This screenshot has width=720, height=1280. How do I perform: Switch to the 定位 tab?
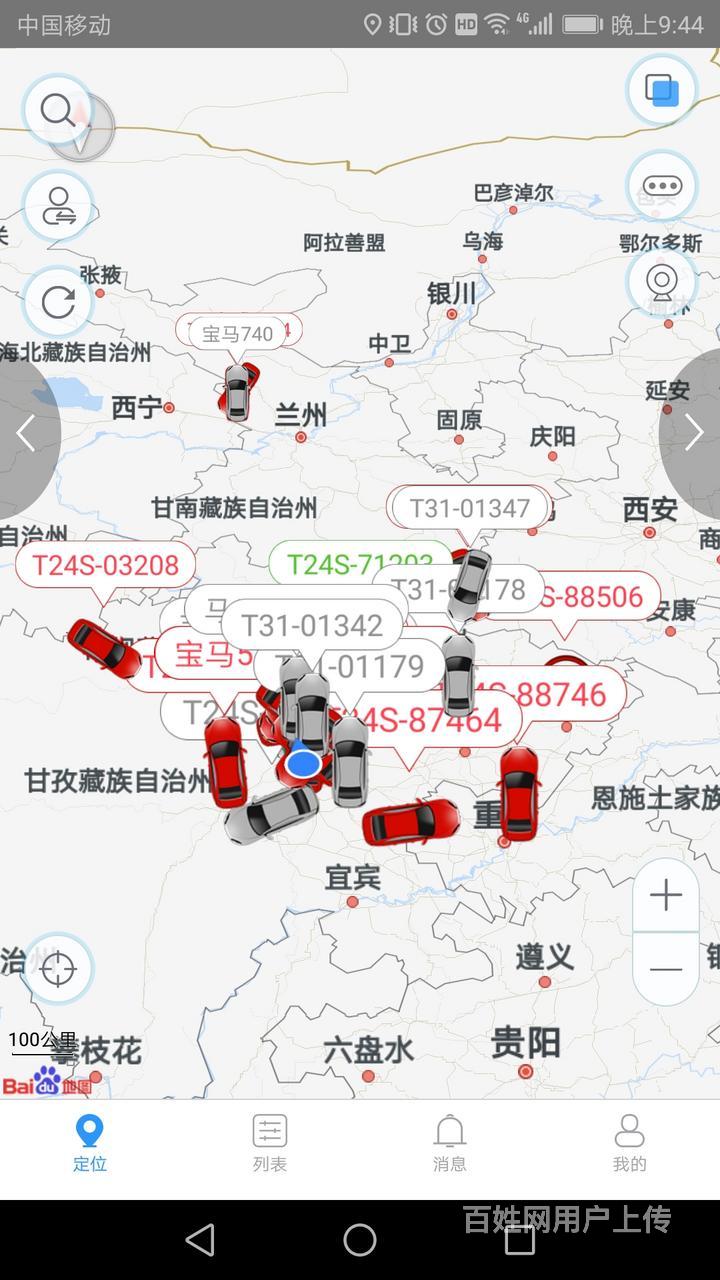90,1144
